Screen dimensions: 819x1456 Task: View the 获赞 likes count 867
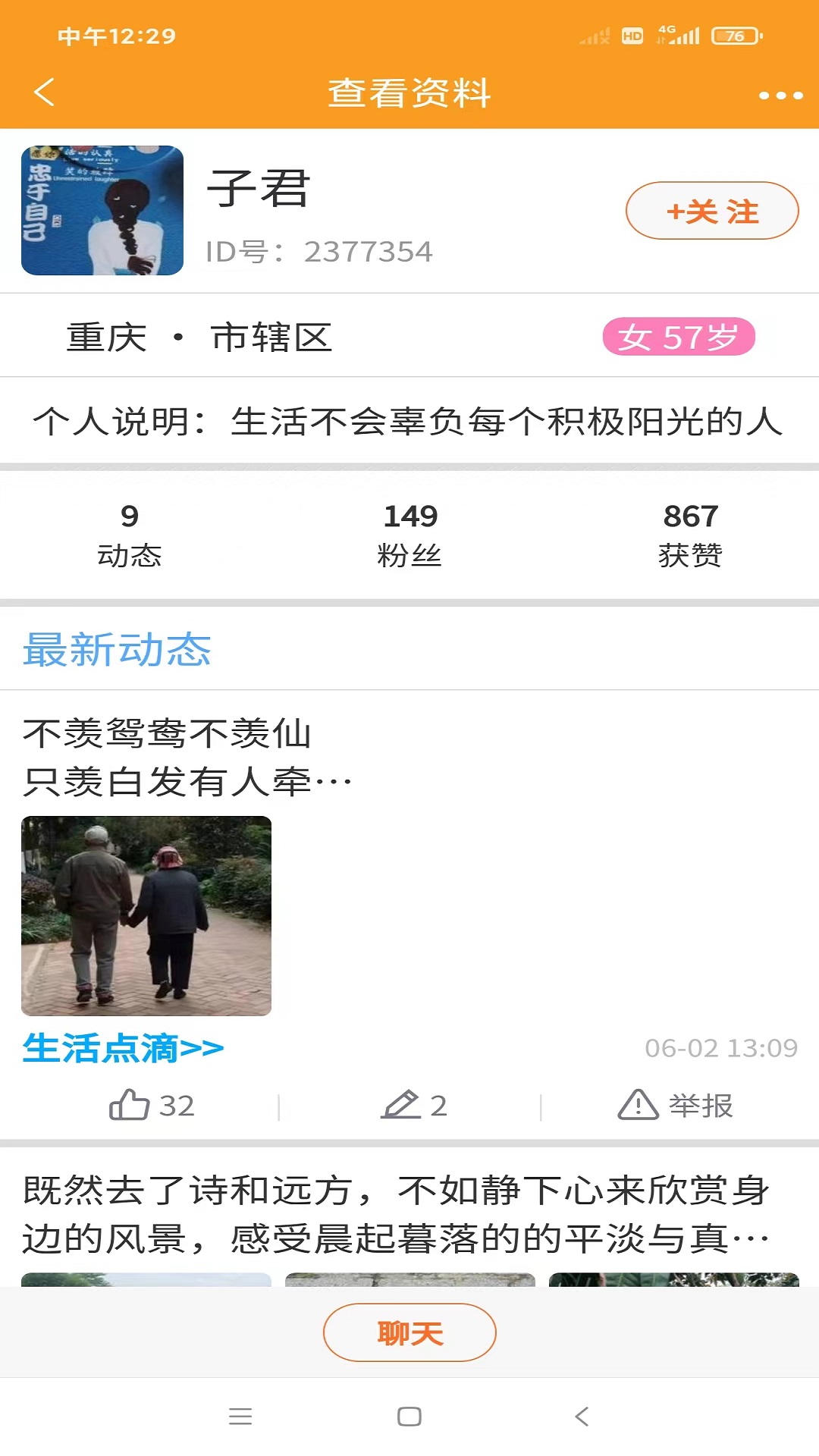690,535
